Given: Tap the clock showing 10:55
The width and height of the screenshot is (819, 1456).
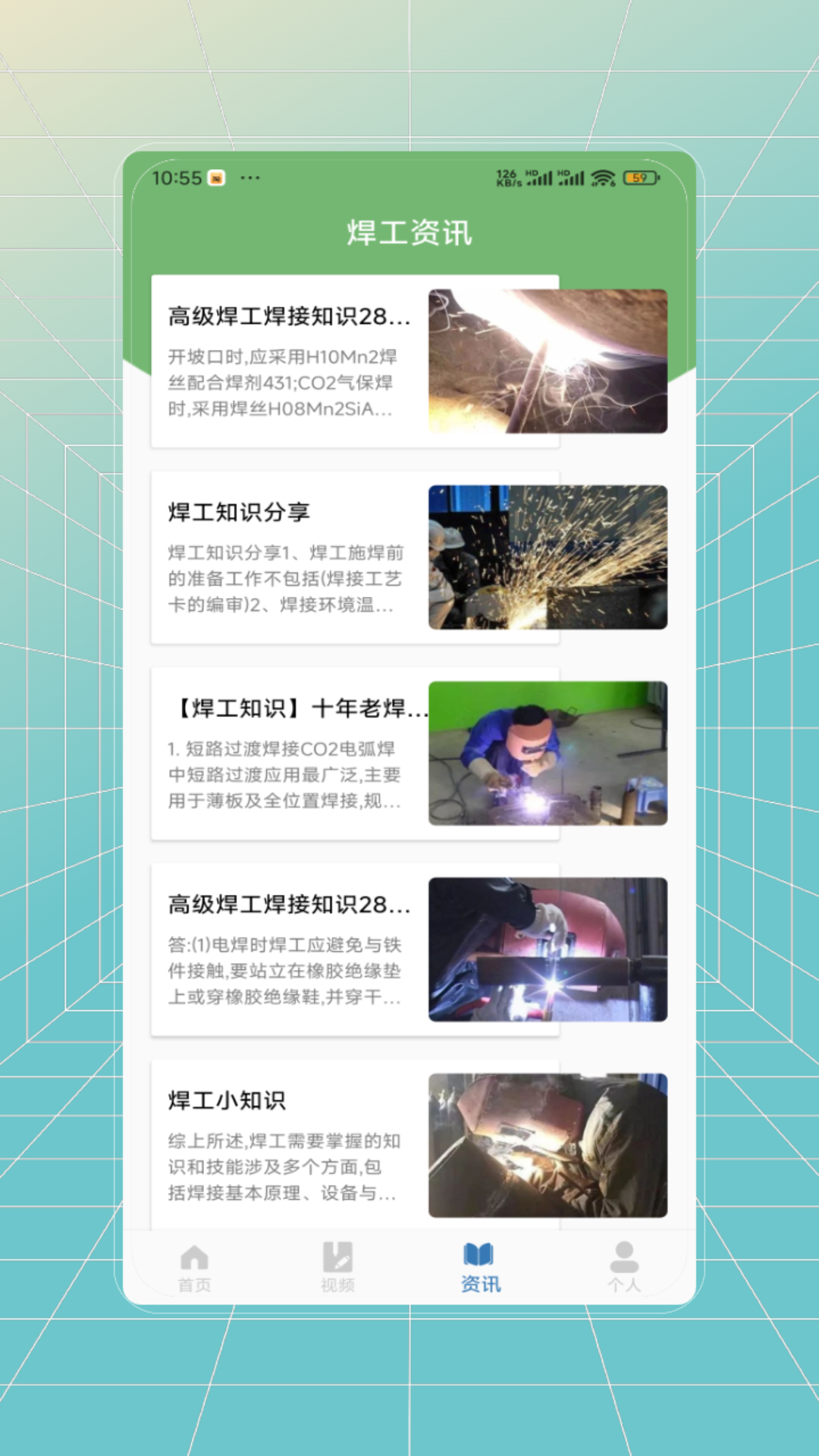Looking at the screenshot, I should point(176,177).
